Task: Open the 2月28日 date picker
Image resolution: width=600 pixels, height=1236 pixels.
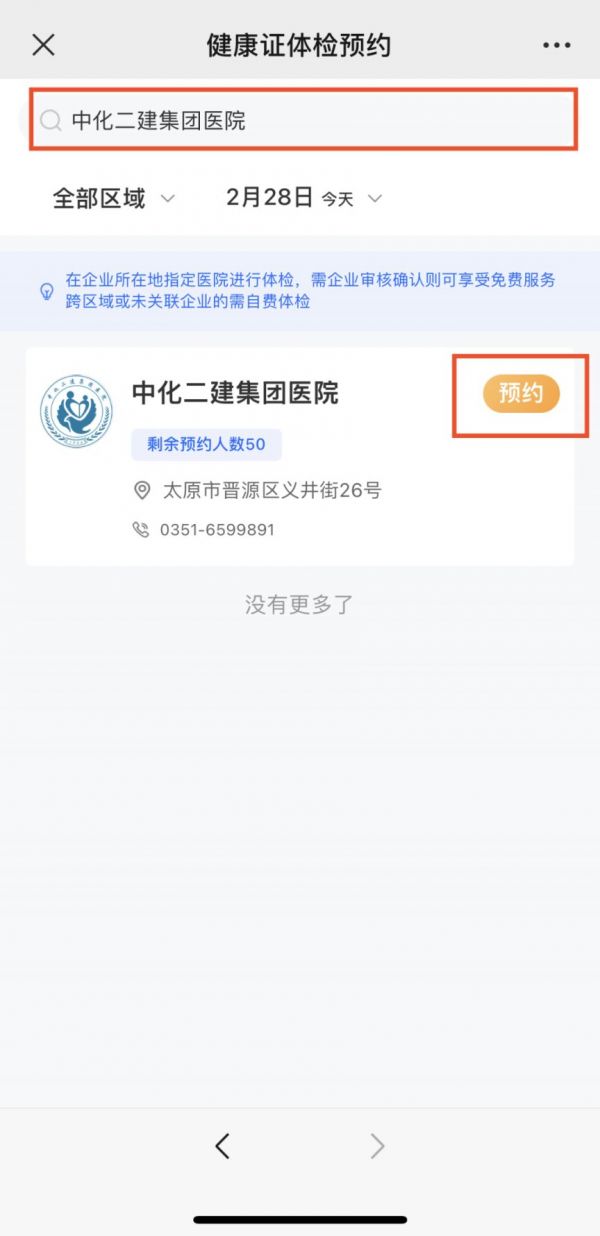Action: [x=304, y=198]
